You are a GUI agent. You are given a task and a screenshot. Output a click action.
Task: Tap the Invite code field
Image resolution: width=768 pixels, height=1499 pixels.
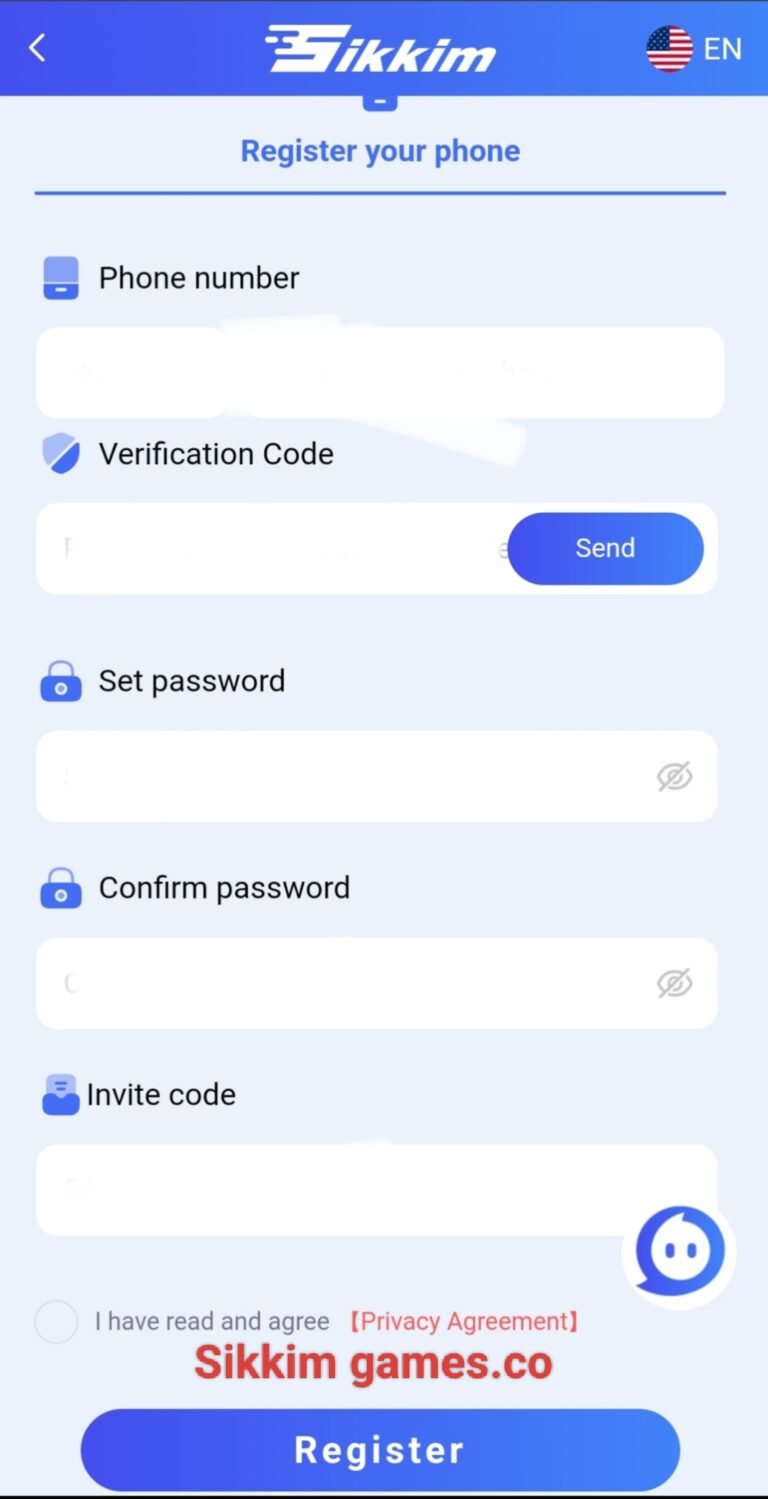coord(376,1190)
